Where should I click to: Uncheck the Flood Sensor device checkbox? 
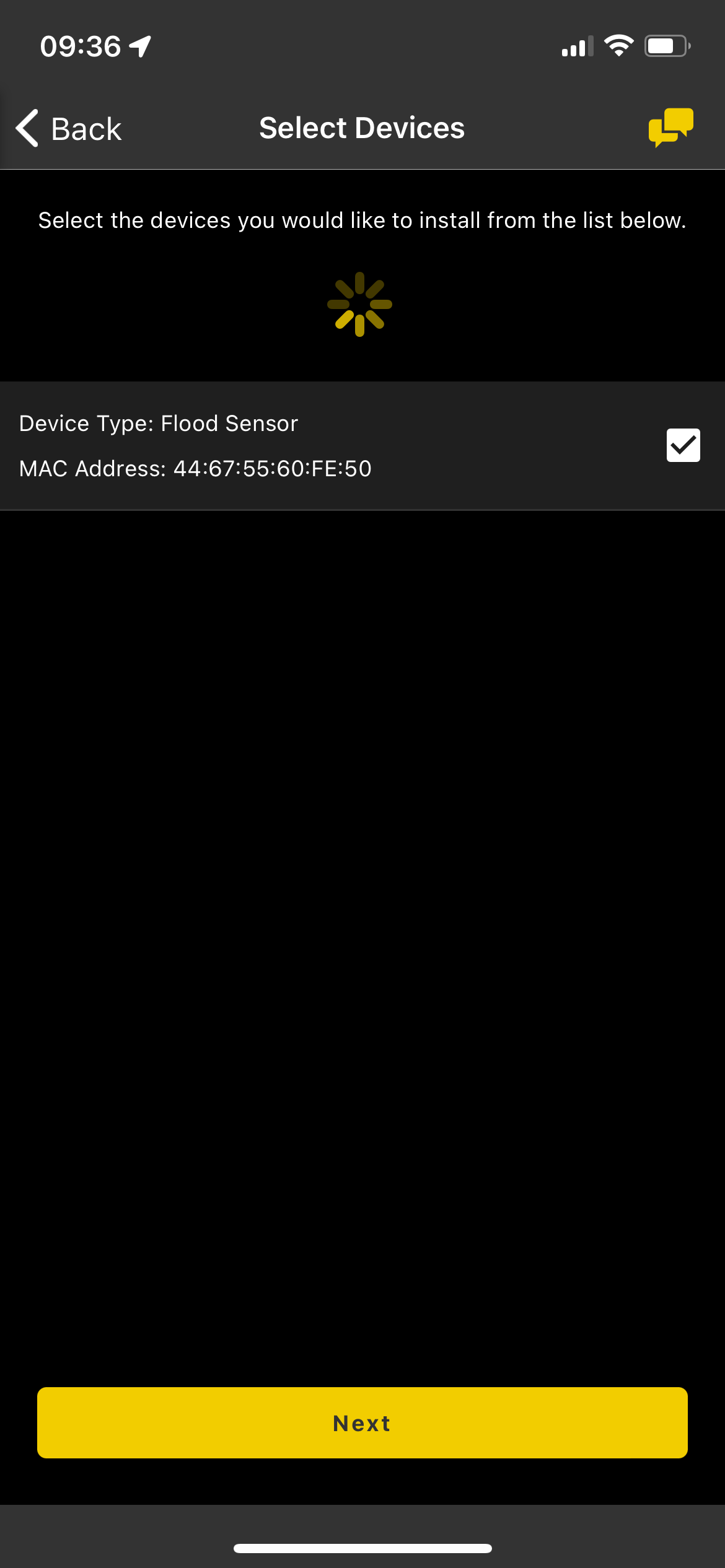pos(683,445)
